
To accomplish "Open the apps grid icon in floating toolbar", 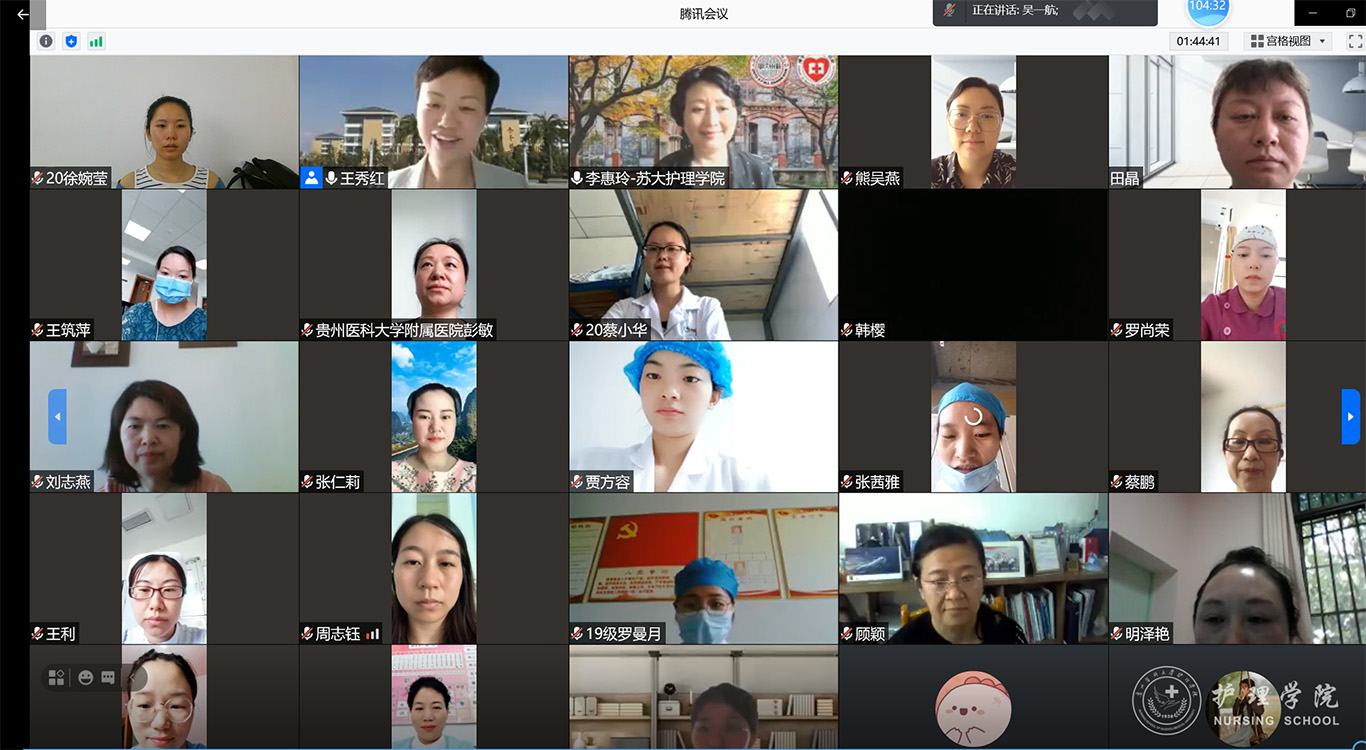I will point(56,678).
